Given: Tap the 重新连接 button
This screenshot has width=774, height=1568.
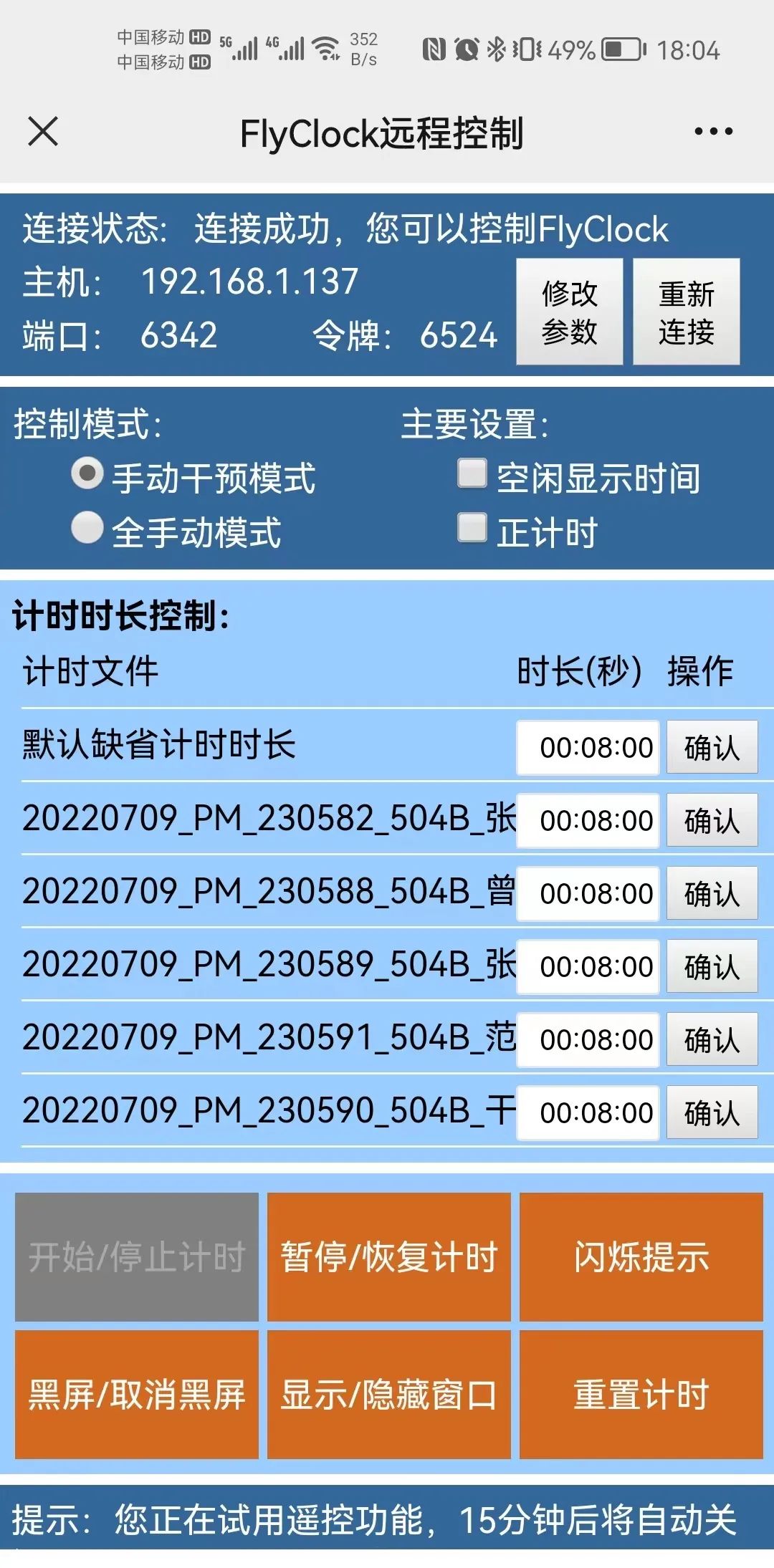Looking at the screenshot, I should [x=686, y=309].
